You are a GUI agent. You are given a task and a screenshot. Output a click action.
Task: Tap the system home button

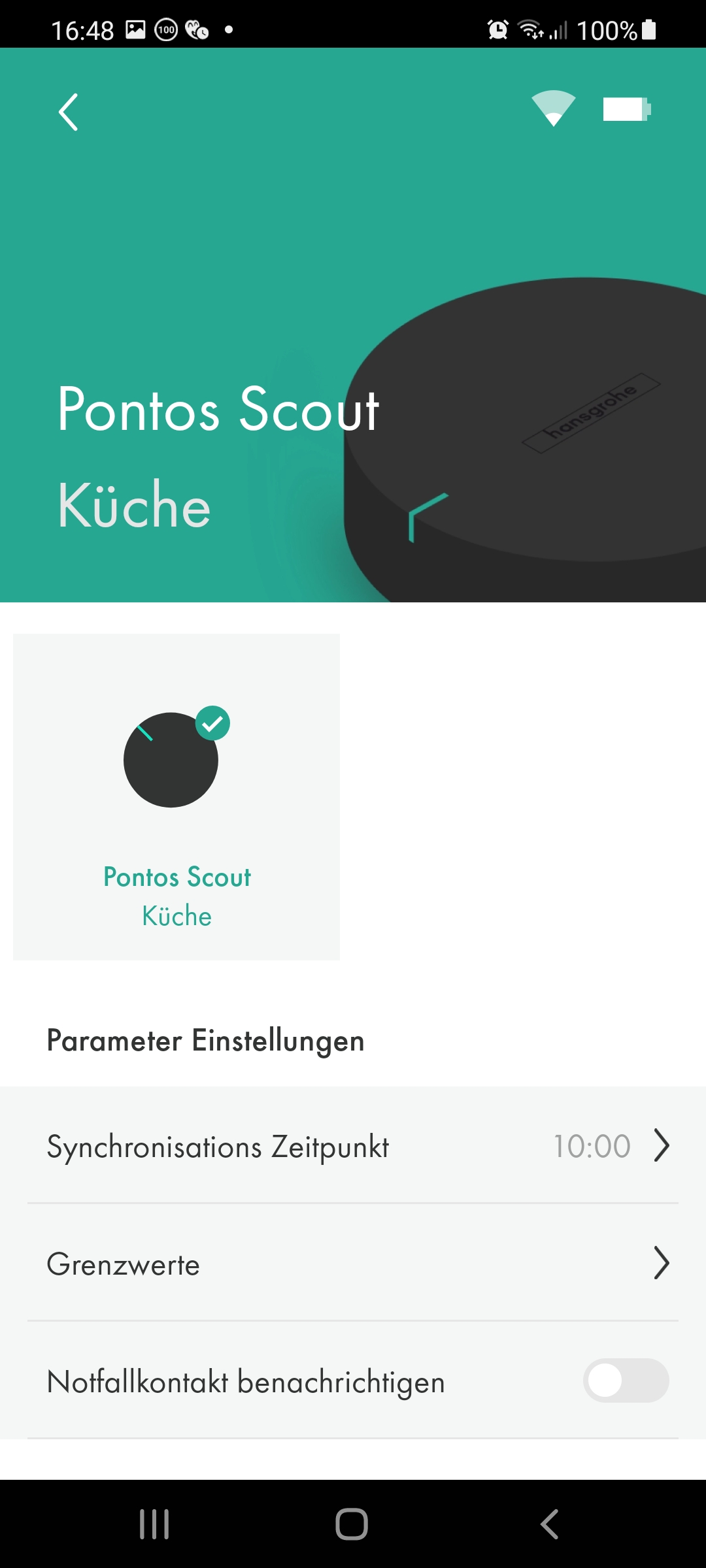352,1524
